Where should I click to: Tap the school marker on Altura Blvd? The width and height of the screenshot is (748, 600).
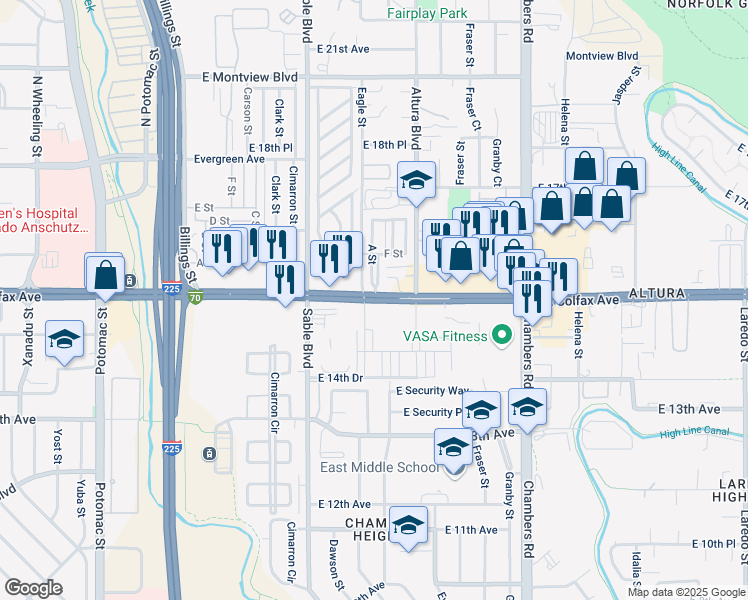[415, 182]
